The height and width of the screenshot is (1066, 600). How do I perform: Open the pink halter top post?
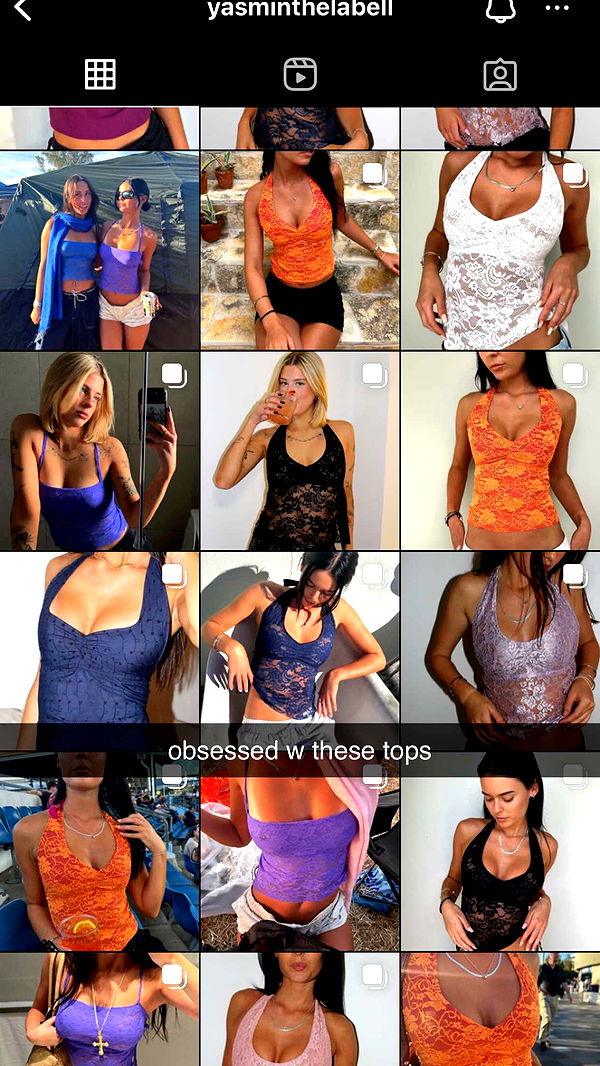point(300,1010)
